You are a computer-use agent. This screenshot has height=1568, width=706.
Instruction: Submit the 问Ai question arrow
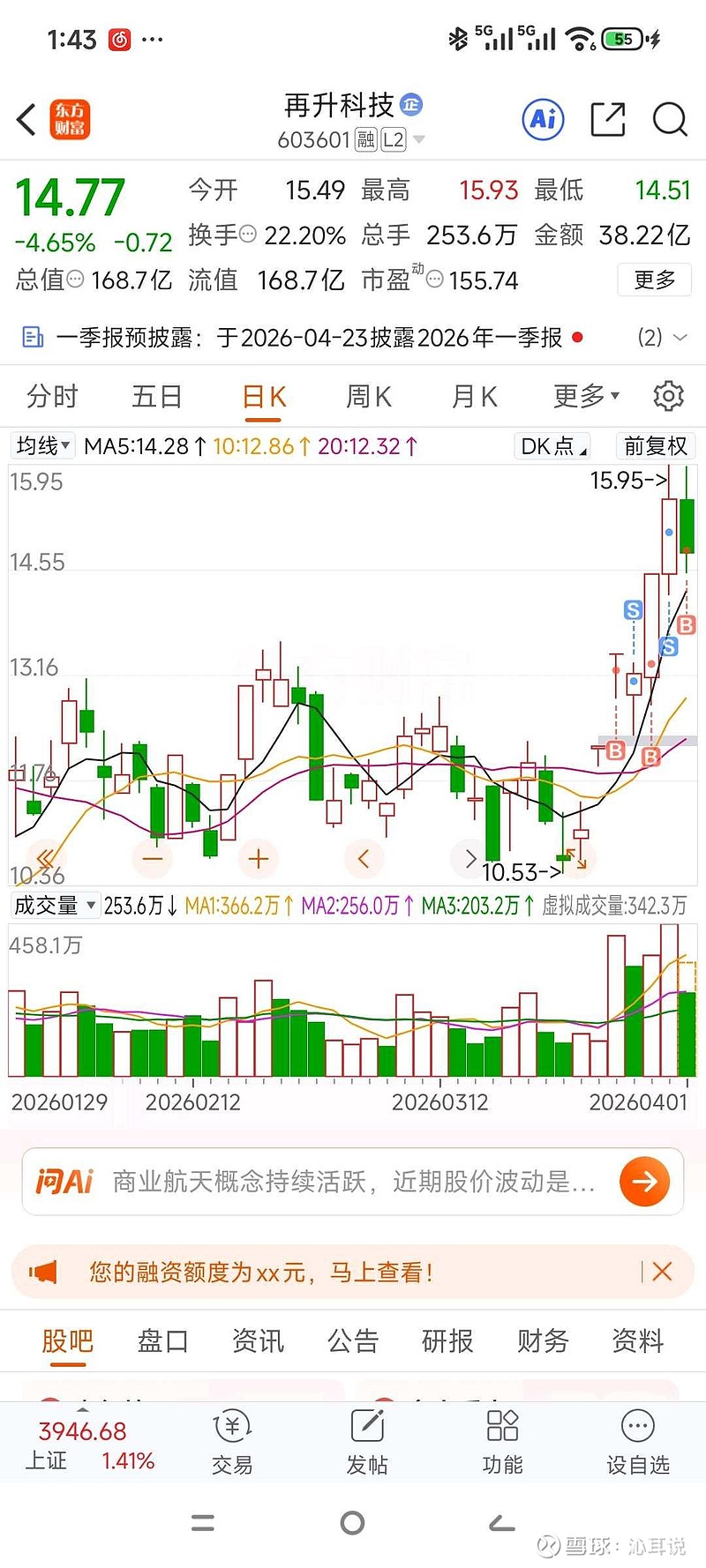(x=644, y=1182)
